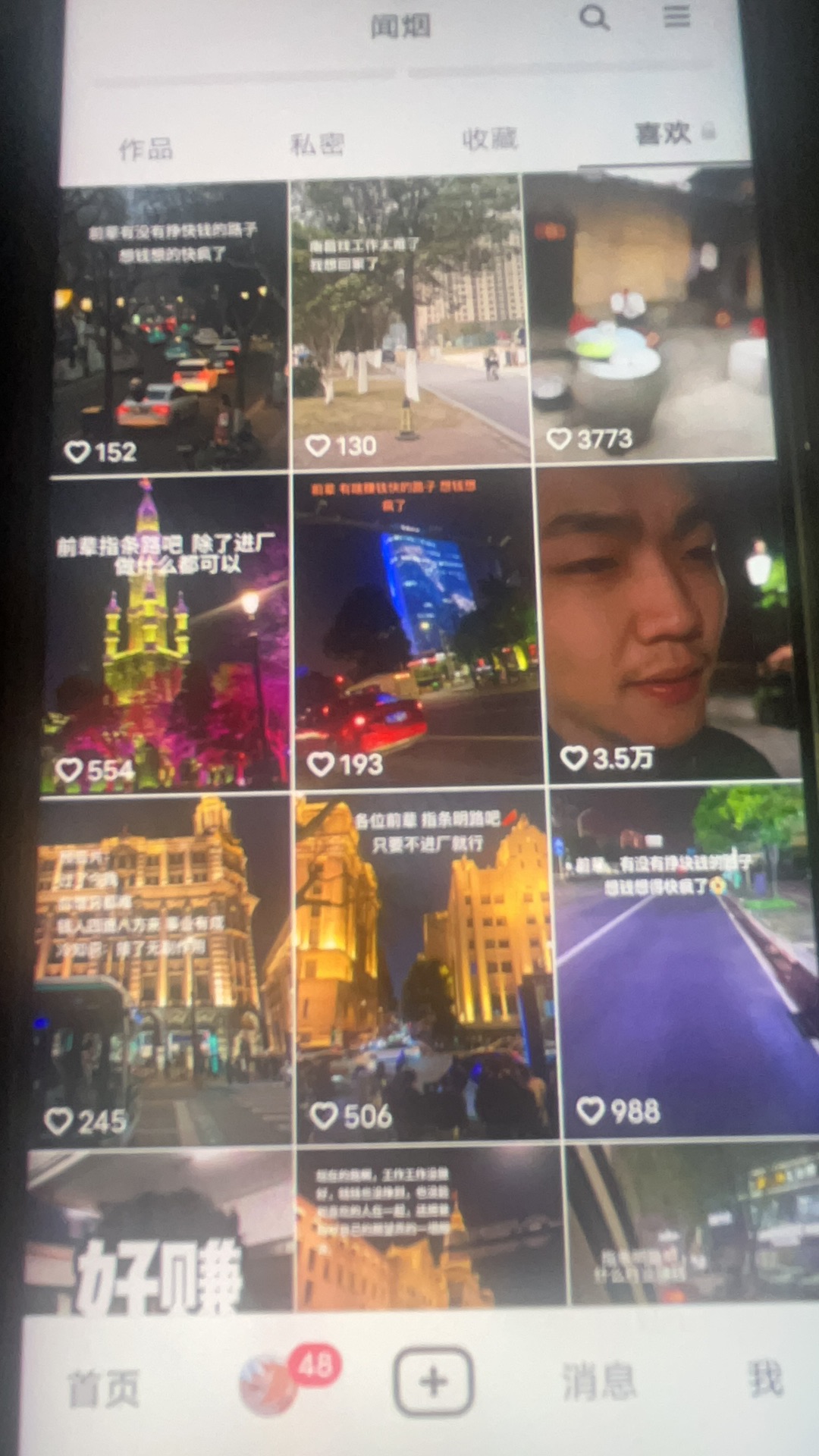
Task: Switch to the 我 profile tab
Action: point(764,1379)
